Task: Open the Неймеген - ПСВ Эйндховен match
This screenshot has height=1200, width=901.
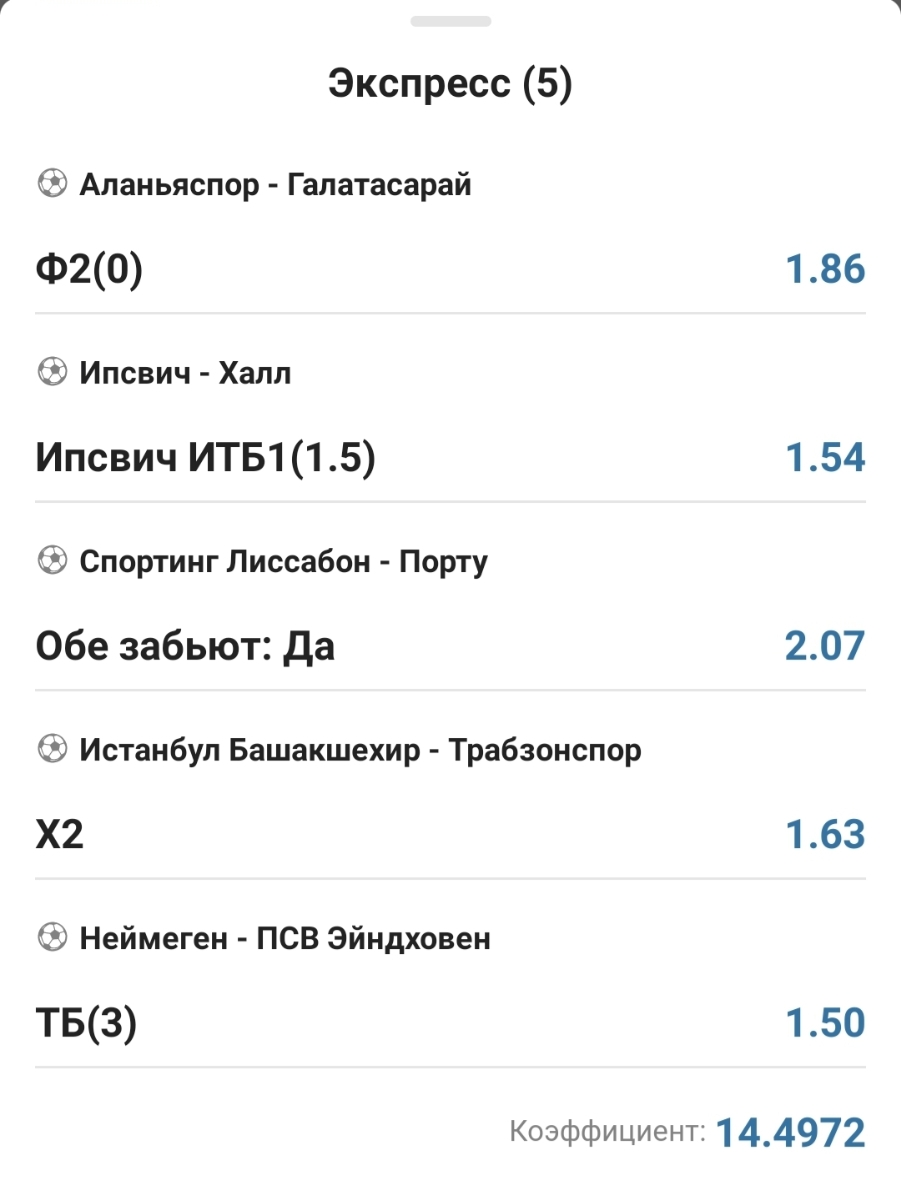Action: 285,939
